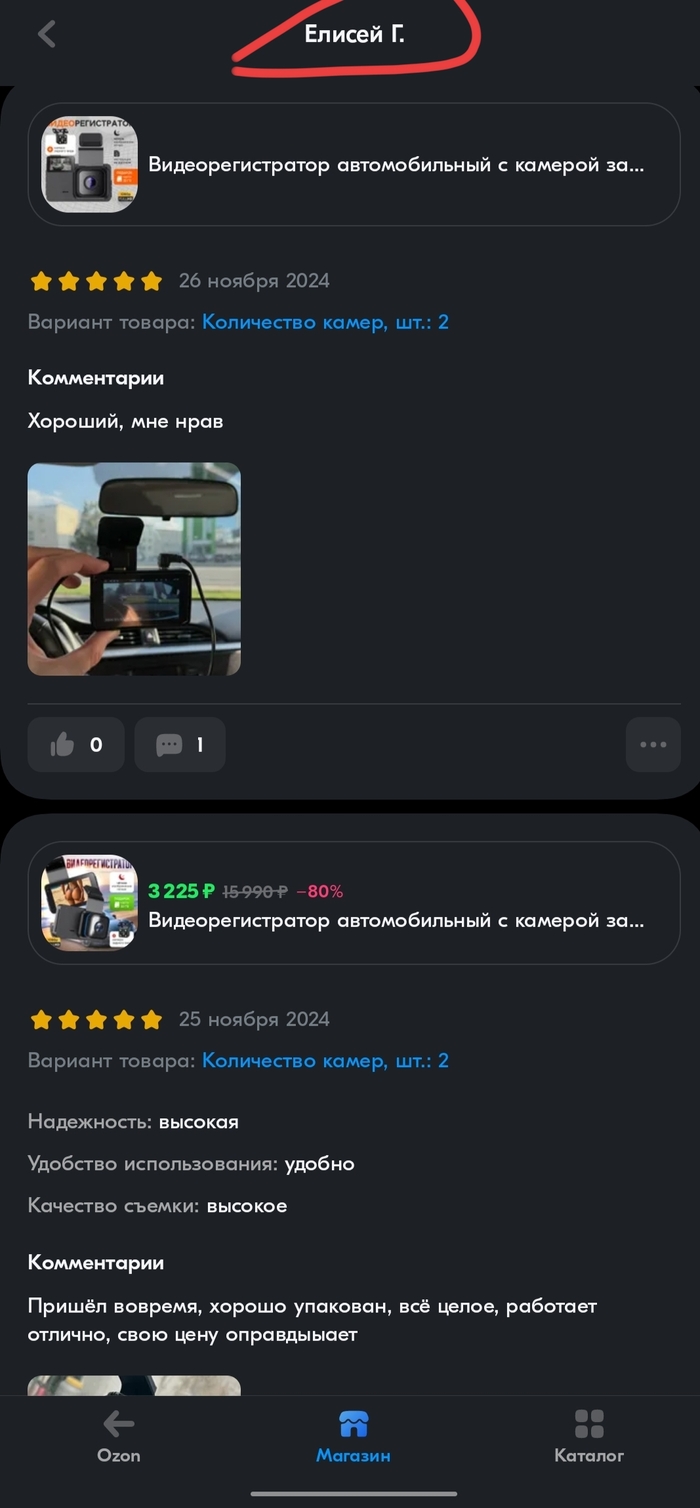The width and height of the screenshot is (700, 1508).
Task: Open the three-dot menu of the review
Action: click(653, 745)
